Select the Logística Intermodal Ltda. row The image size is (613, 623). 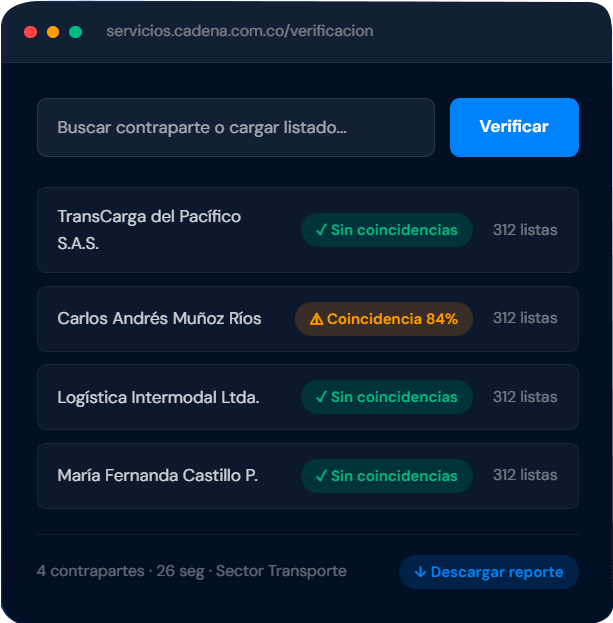coord(159,397)
